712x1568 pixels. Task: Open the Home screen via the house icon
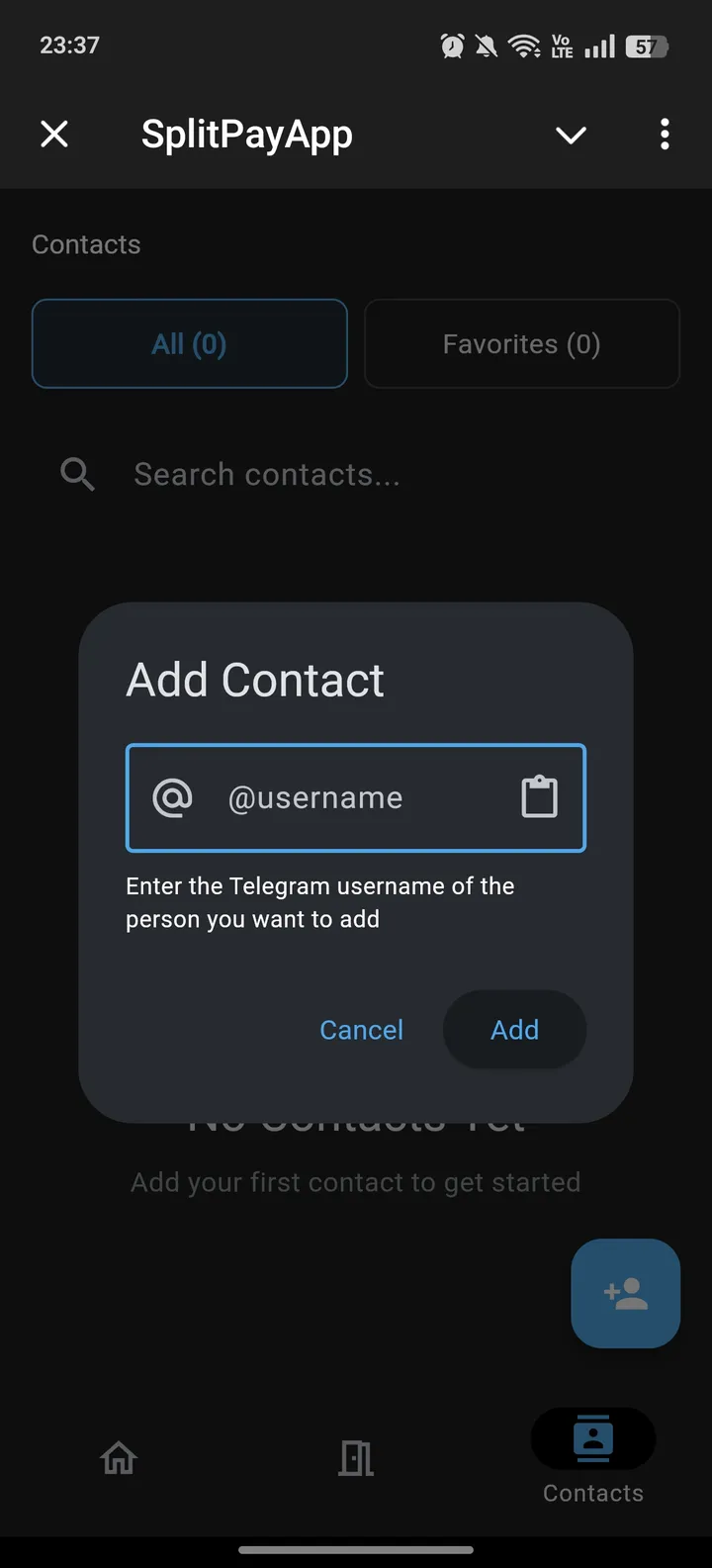(x=118, y=1457)
